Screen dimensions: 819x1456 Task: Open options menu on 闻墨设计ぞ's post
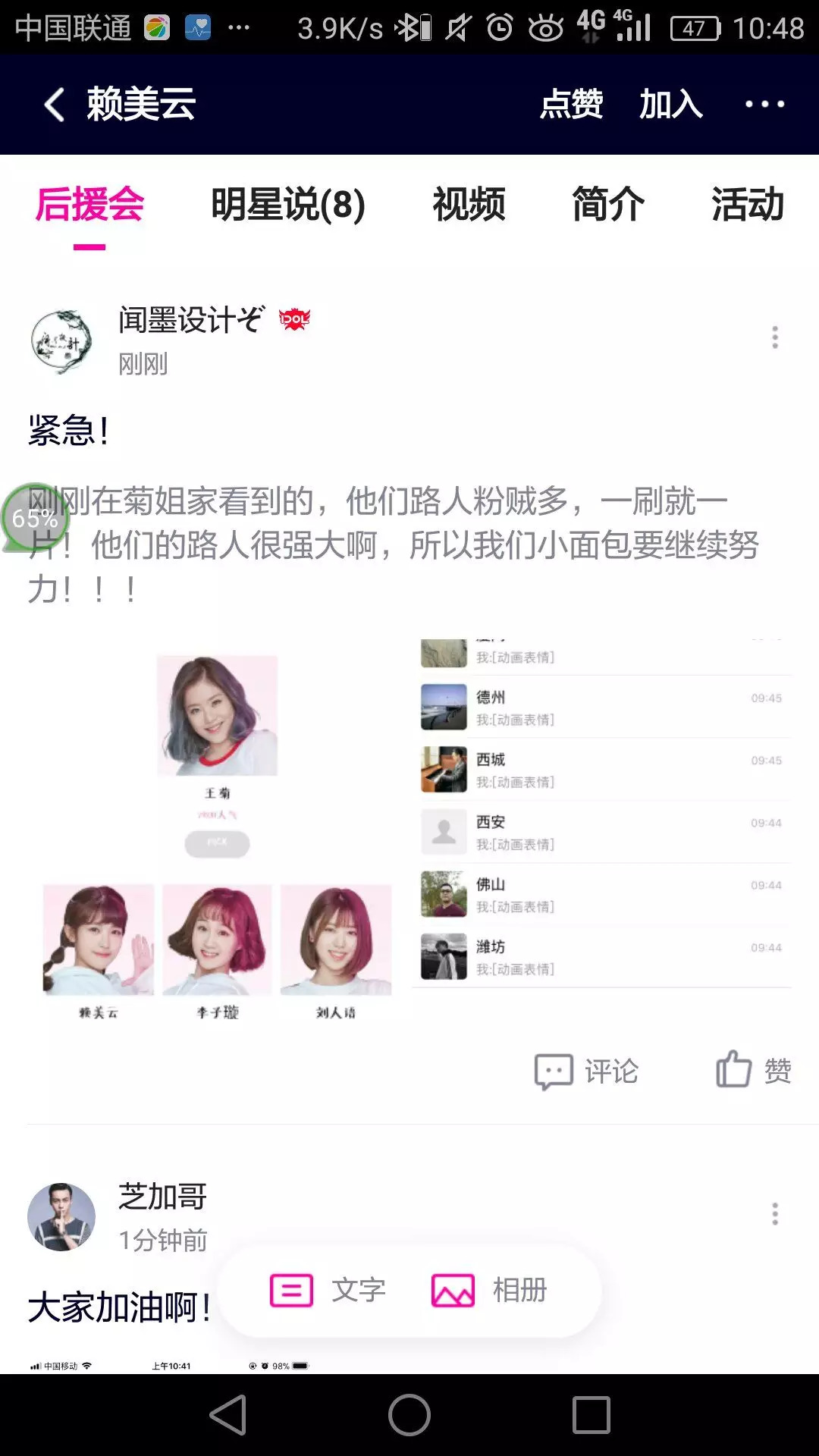775,337
